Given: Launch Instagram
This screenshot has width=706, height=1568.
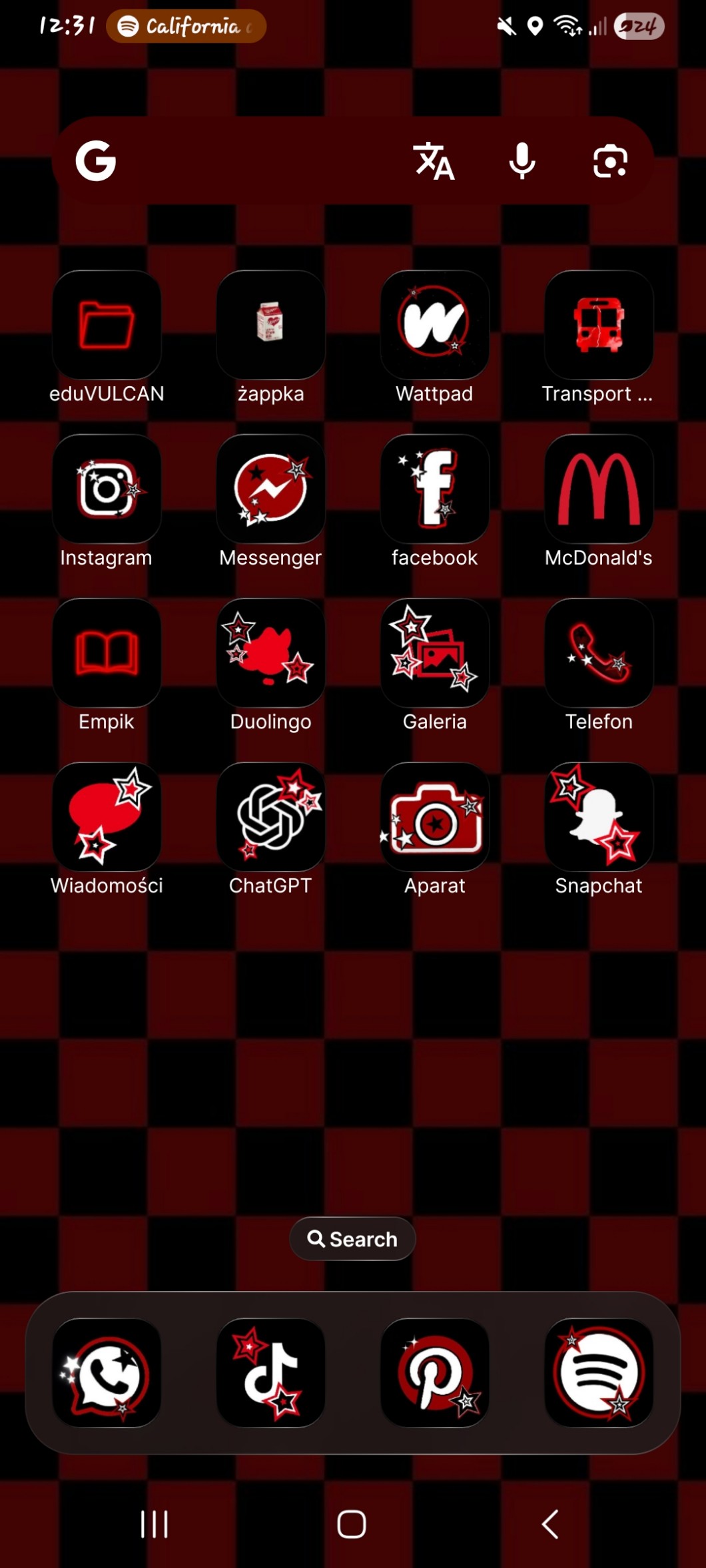Looking at the screenshot, I should [107, 489].
